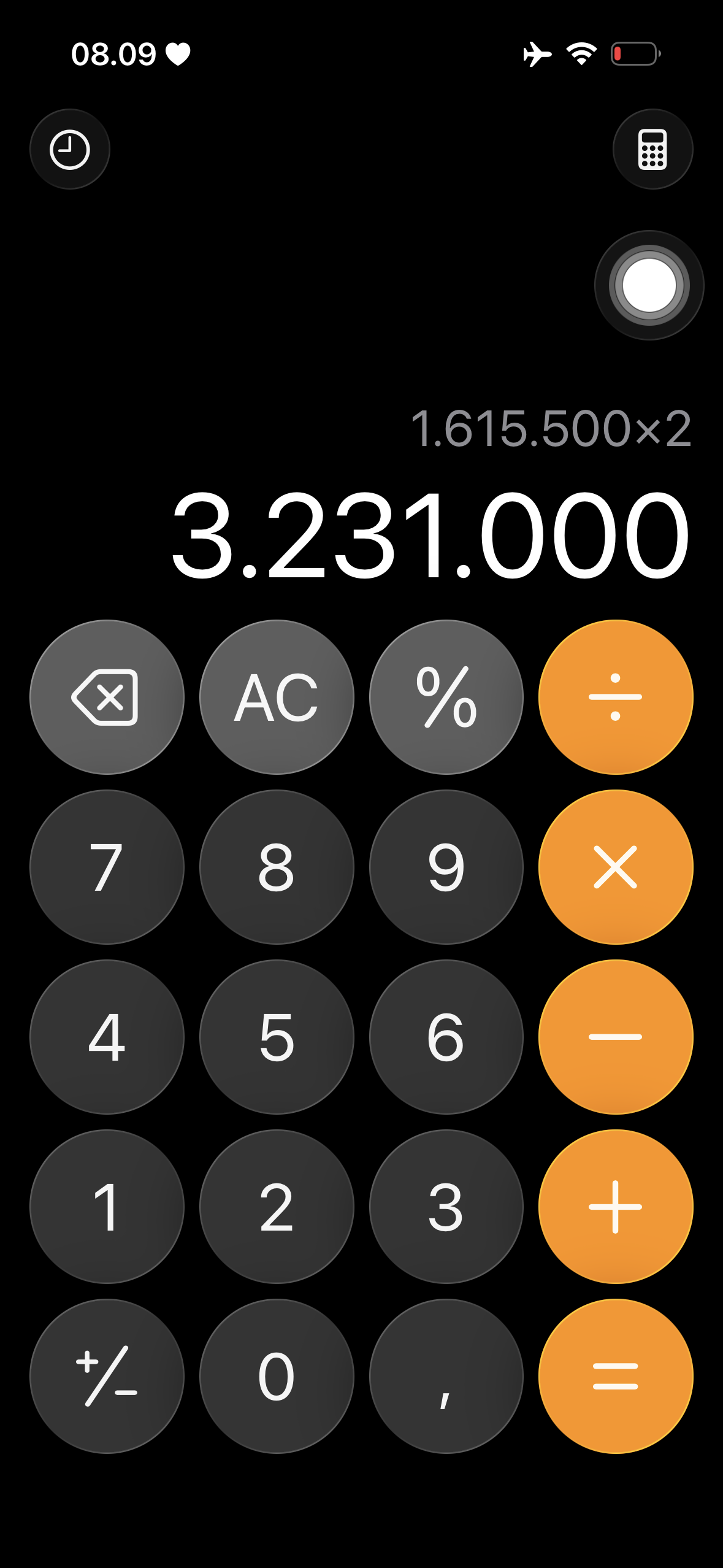Apply the percent key
The image size is (723, 1568).
pos(446,697)
